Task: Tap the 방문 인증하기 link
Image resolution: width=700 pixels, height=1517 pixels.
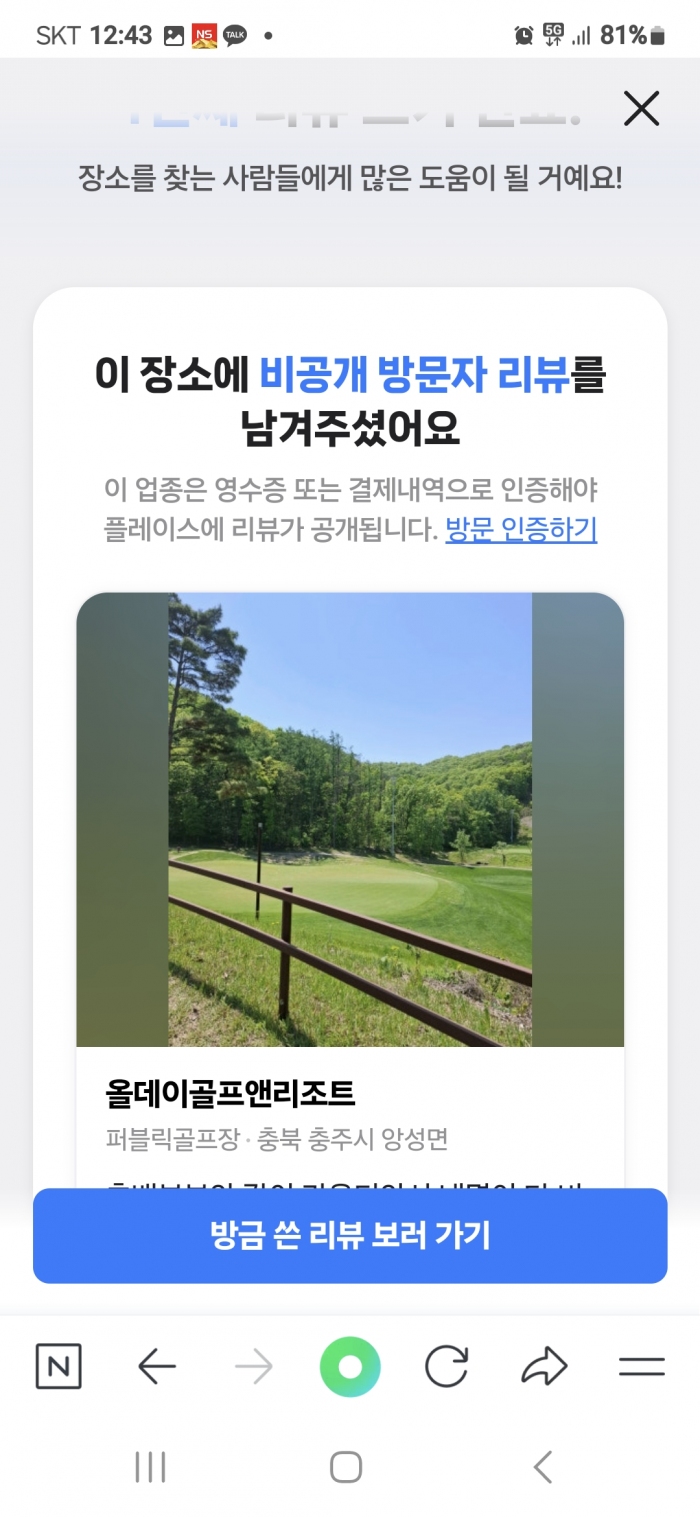Action: pos(521,530)
